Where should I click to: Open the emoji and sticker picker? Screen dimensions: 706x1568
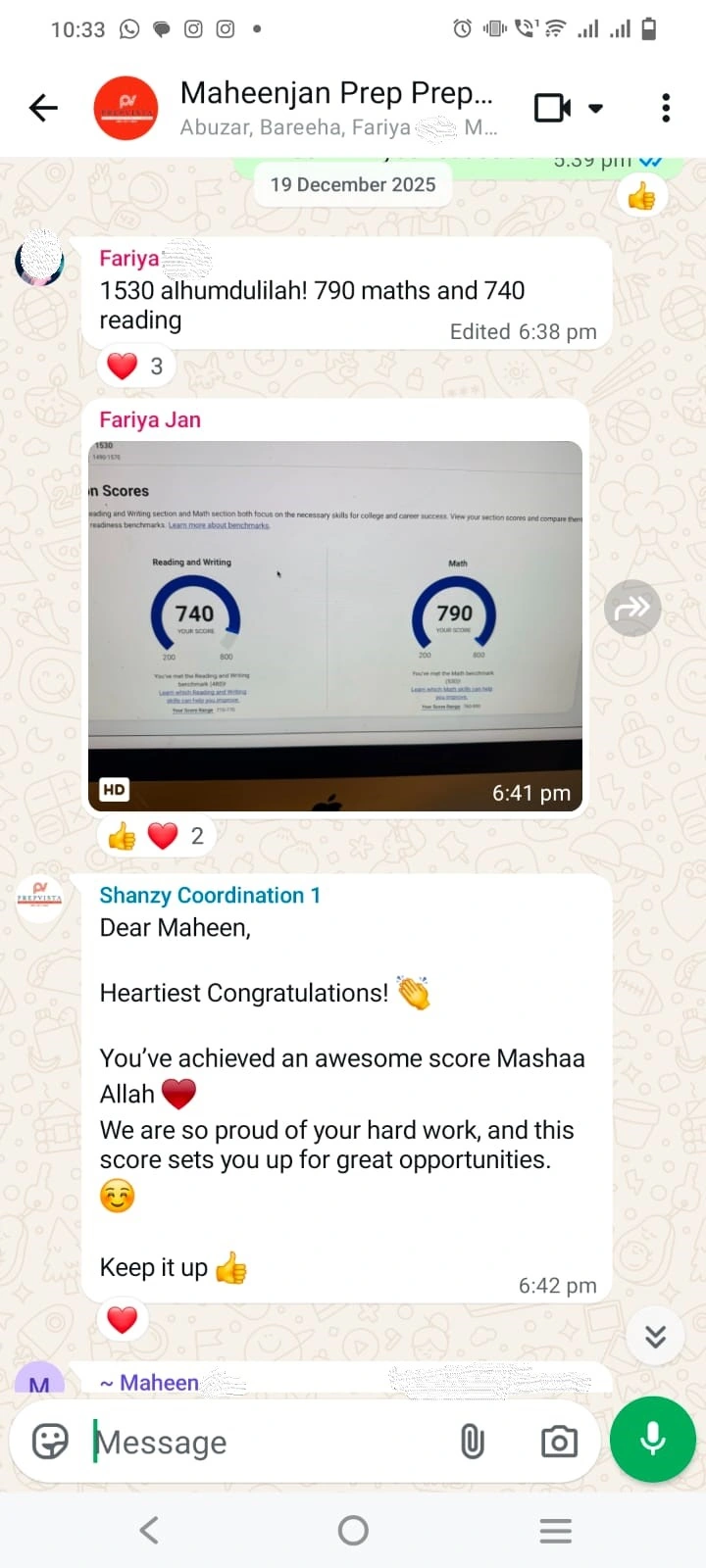coord(50,1442)
